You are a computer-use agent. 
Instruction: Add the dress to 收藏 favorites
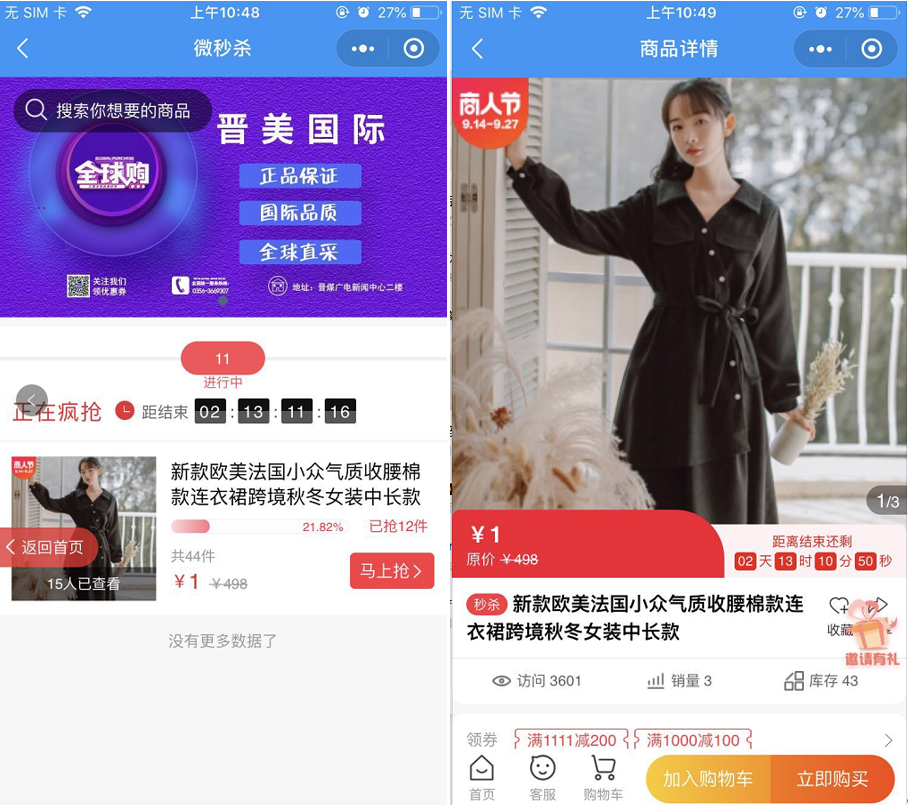pos(839,614)
